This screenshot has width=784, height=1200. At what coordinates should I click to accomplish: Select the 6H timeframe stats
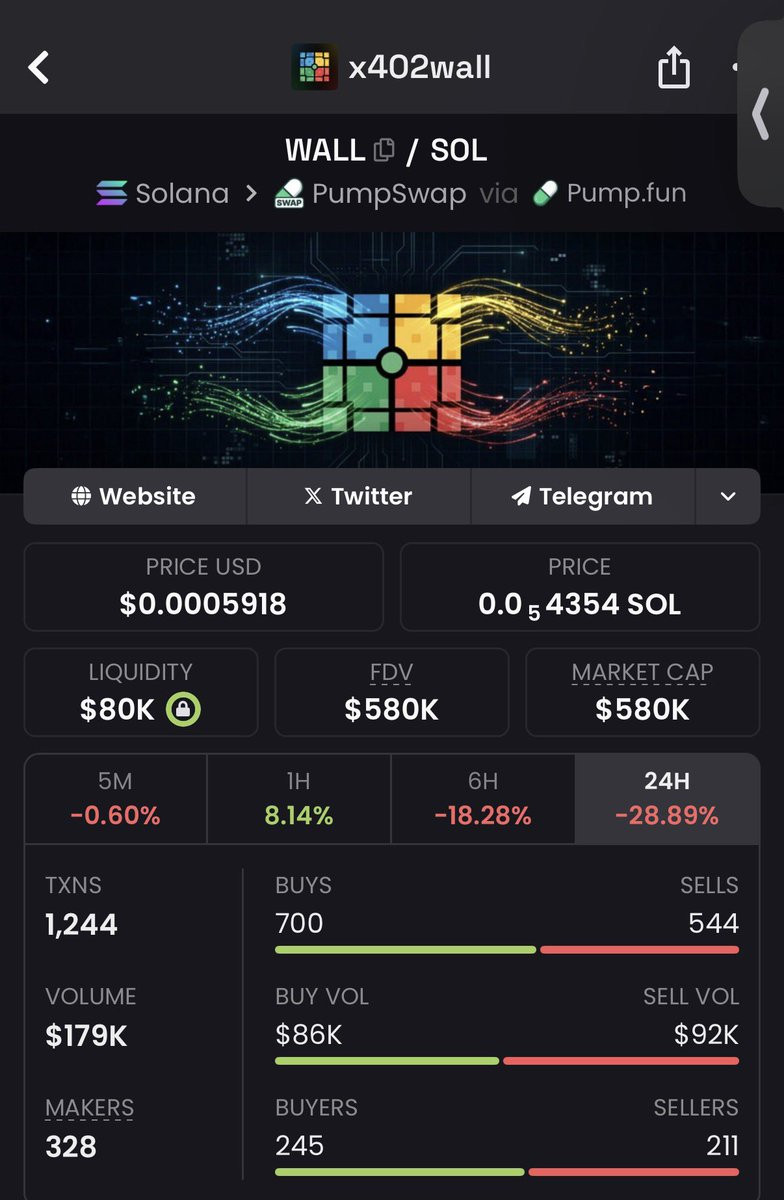pyautogui.click(x=483, y=799)
